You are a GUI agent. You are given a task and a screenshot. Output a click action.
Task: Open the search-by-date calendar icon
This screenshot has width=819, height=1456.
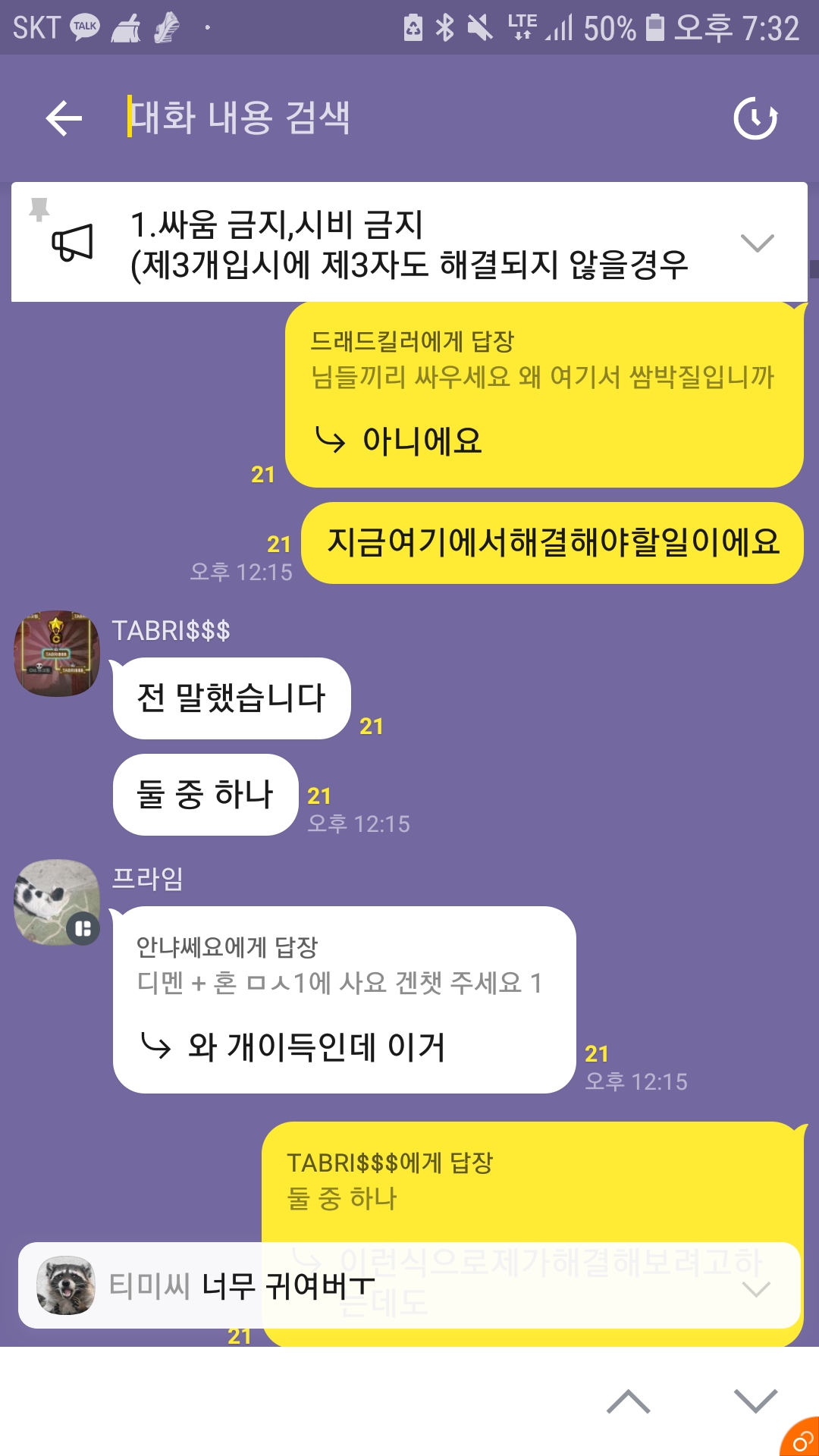755,118
